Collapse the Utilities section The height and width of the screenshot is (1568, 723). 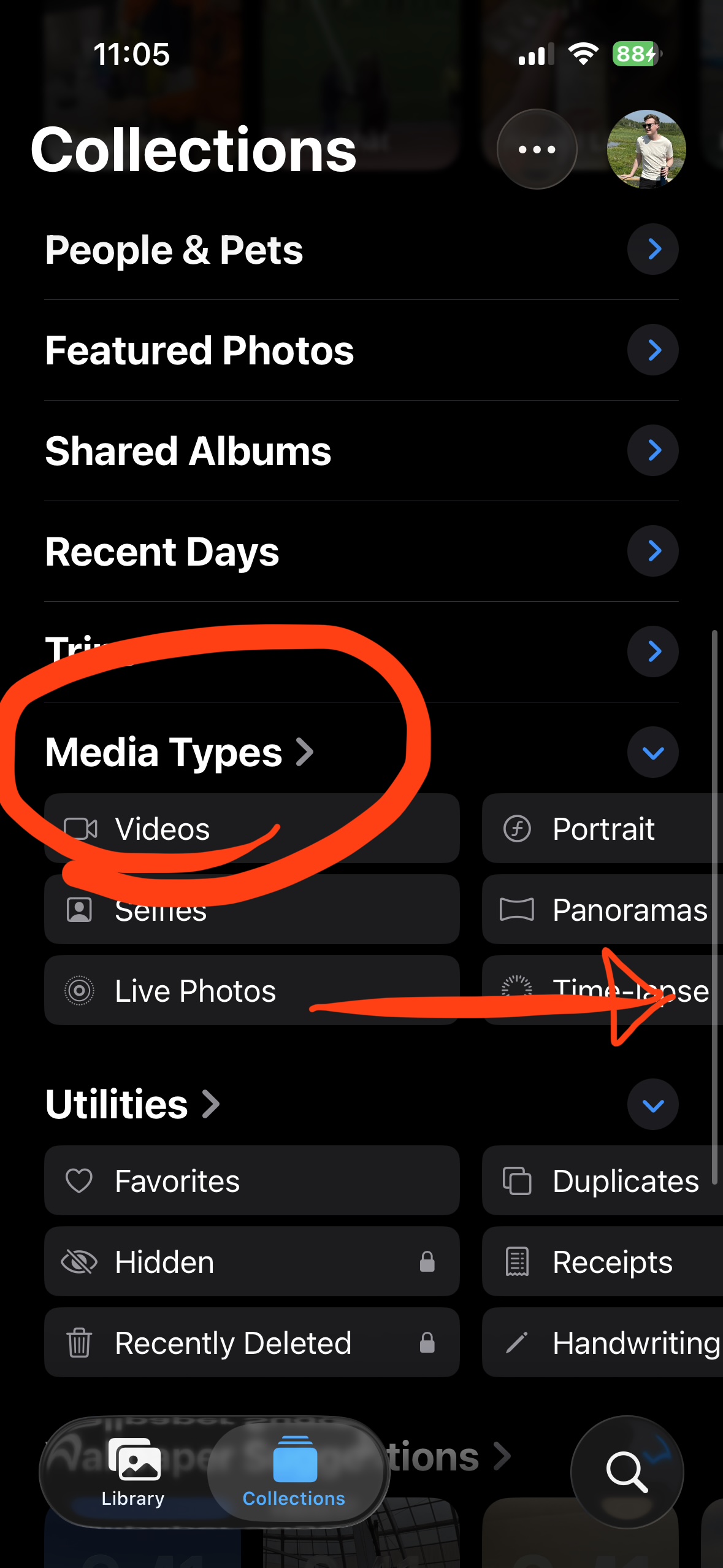pyautogui.click(x=652, y=1105)
